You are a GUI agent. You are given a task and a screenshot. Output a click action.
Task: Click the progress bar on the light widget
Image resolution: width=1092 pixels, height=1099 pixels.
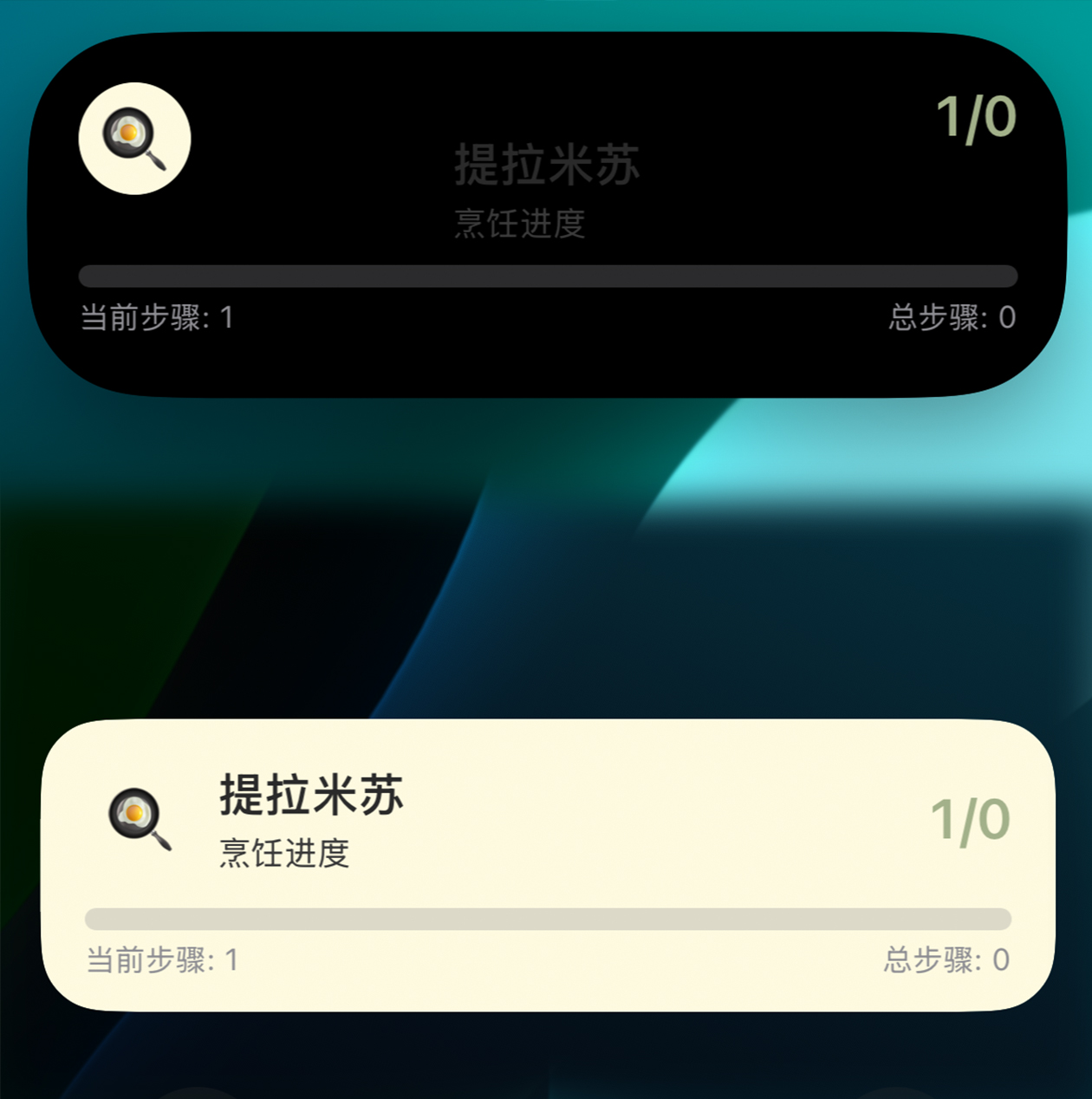(x=547, y=916)
